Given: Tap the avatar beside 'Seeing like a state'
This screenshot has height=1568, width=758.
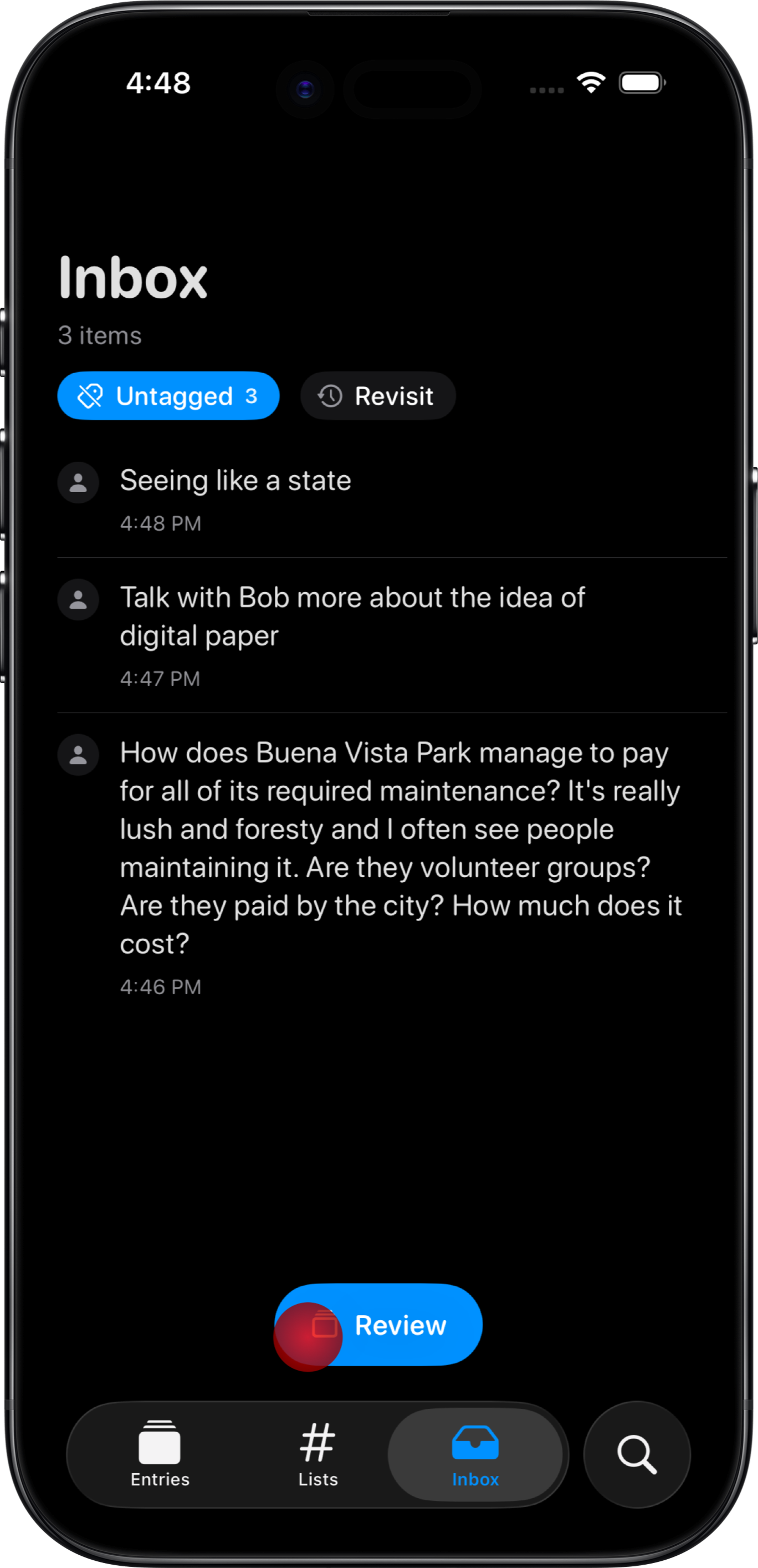Looking at the screenshot, I should click(x=78, y=483).
